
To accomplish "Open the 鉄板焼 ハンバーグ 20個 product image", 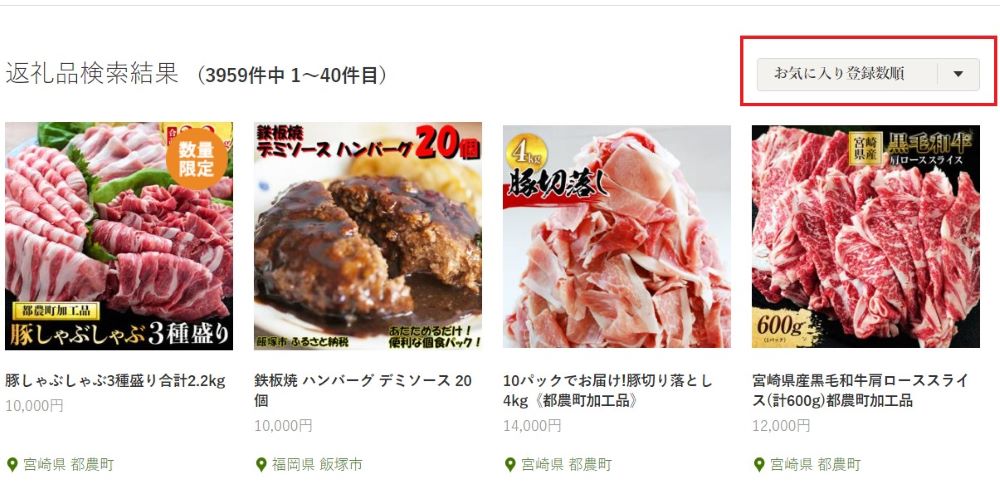I will tap(368, 236).
